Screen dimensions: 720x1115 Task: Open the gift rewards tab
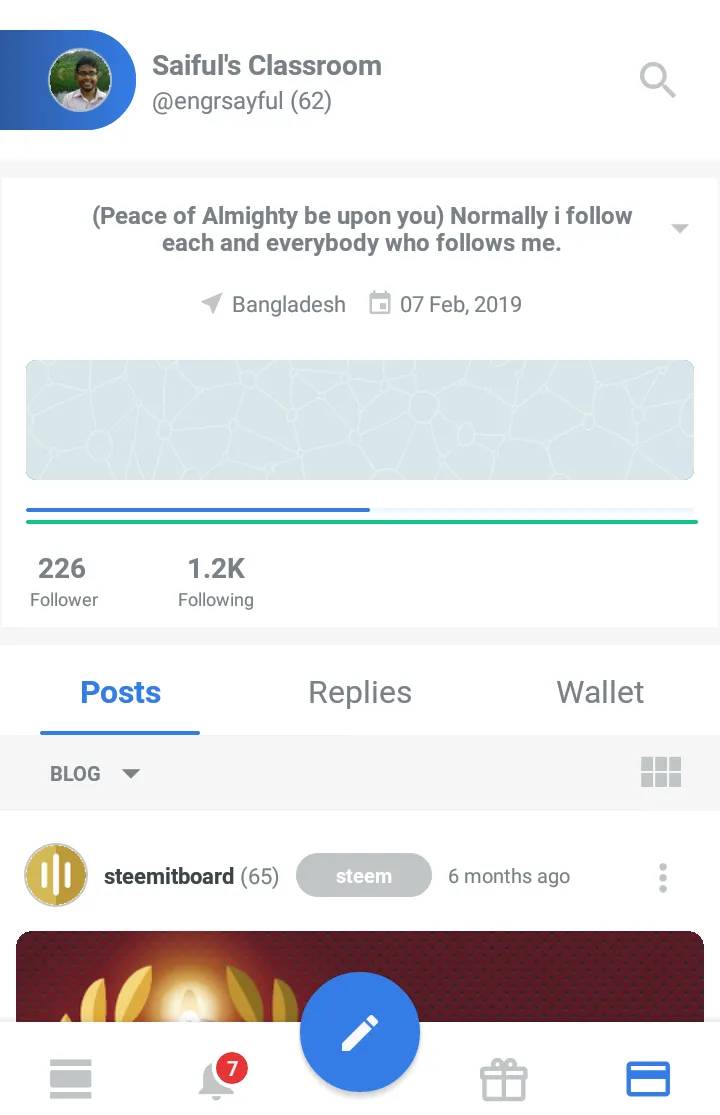tap(503, 1079)
